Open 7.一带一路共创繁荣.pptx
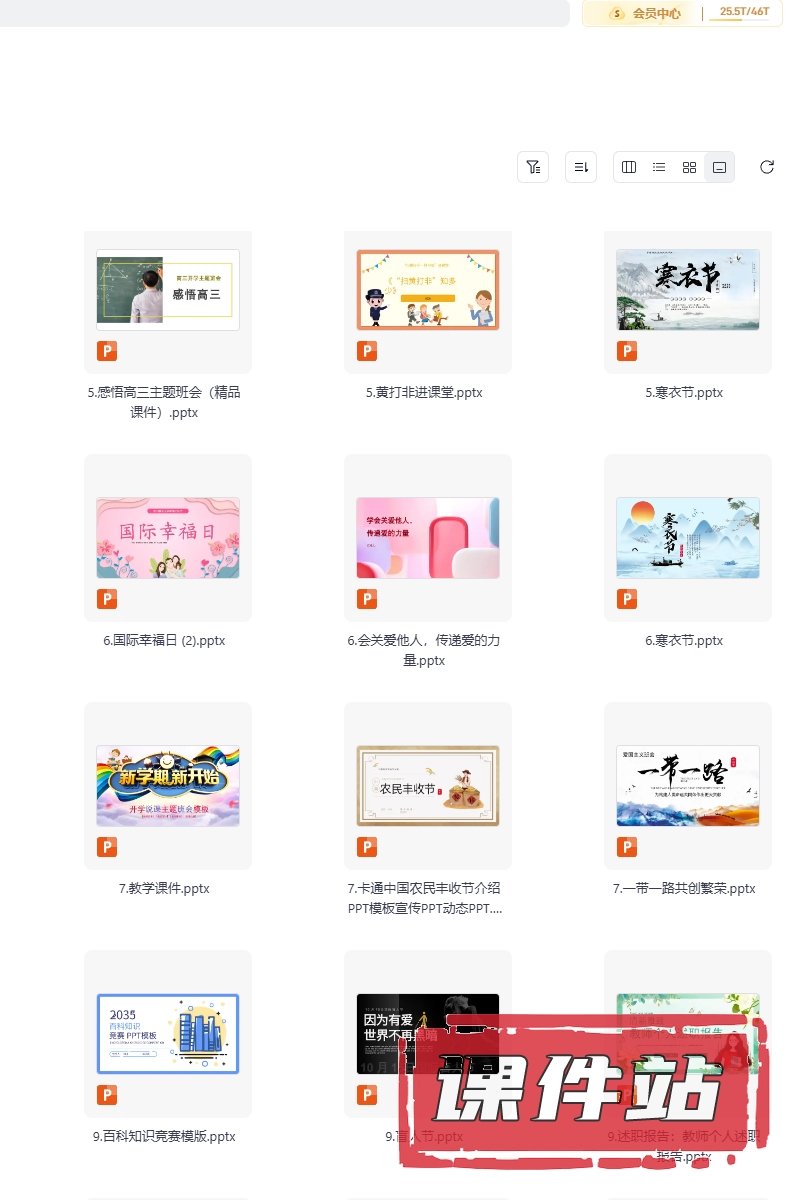The width and height of the screenshot is (800, 1200). (688, 786)
